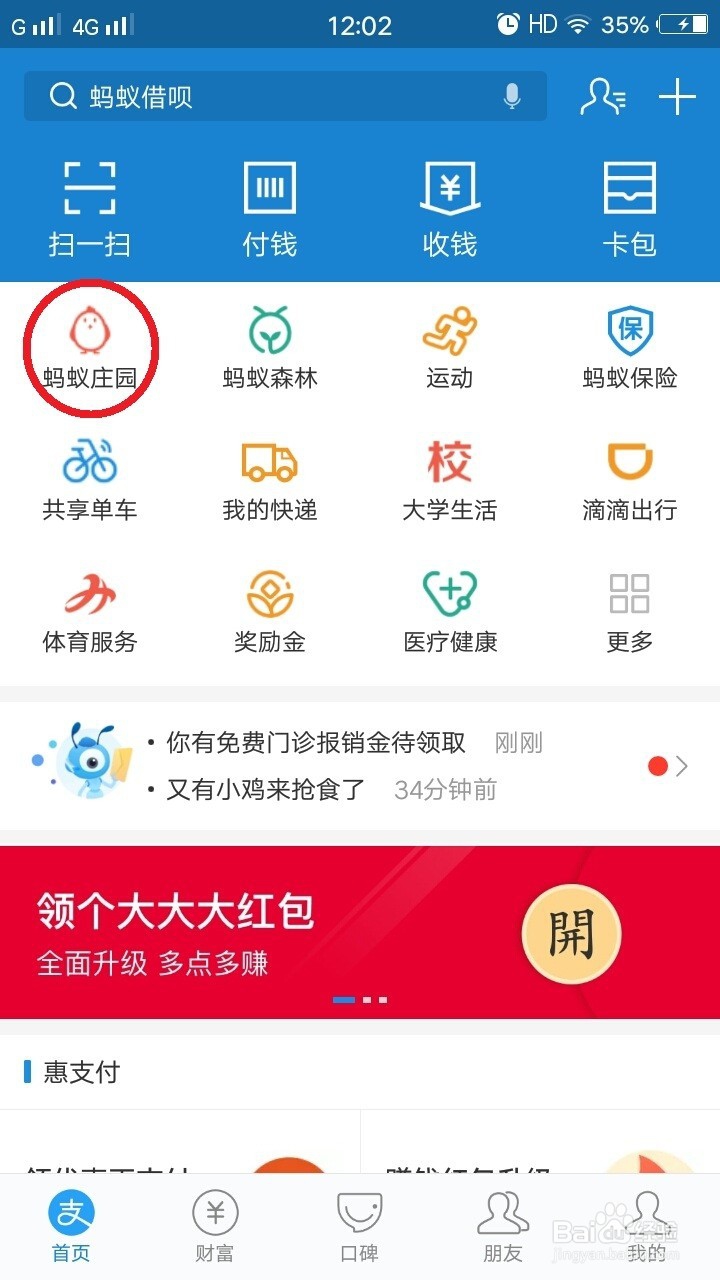Open the plus menu at top right
Viewport: 720px width, 1280px height.
pyautogui.click(x=678, y=96)
